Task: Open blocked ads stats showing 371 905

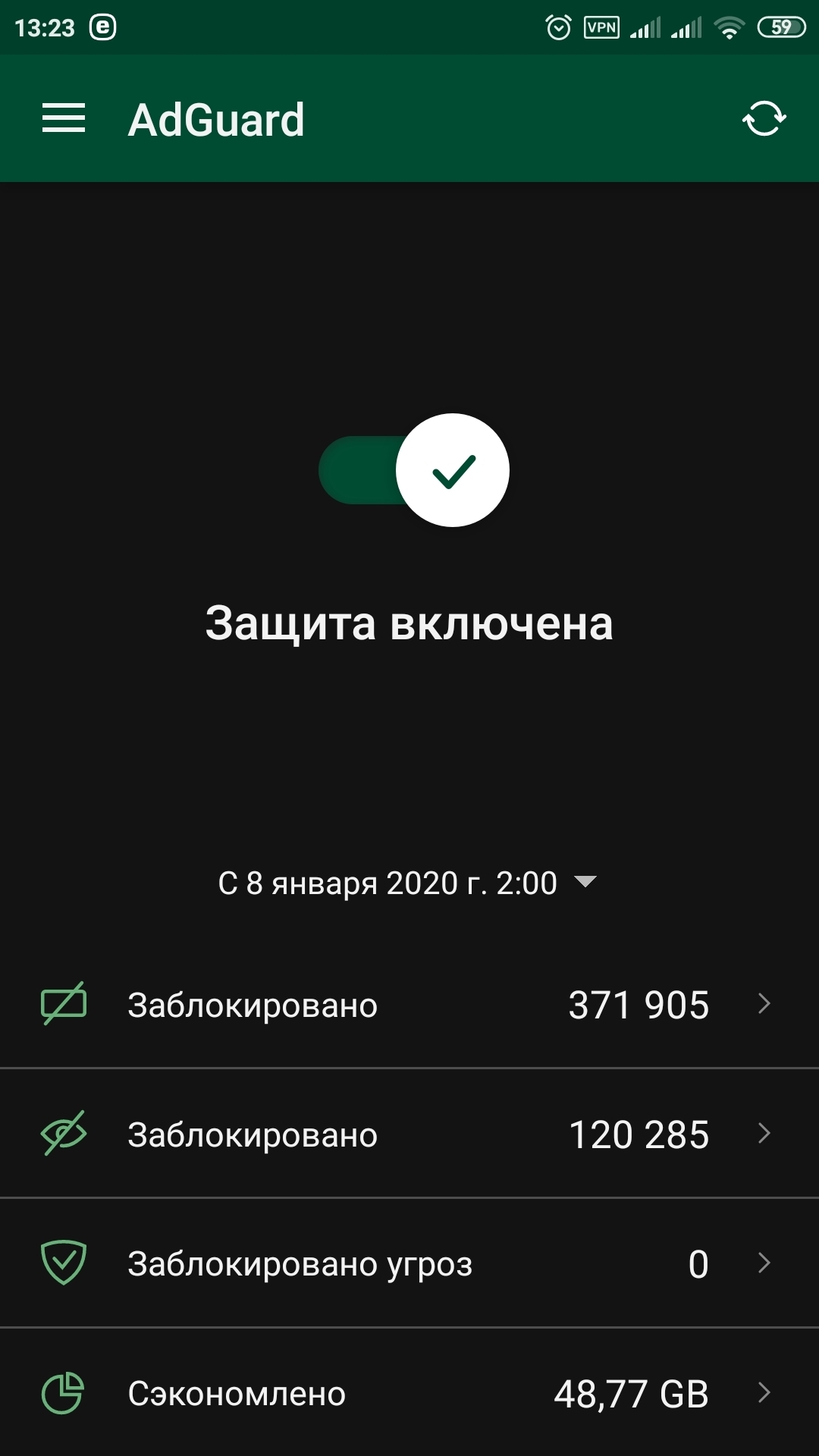Action: click(409, 1005)
